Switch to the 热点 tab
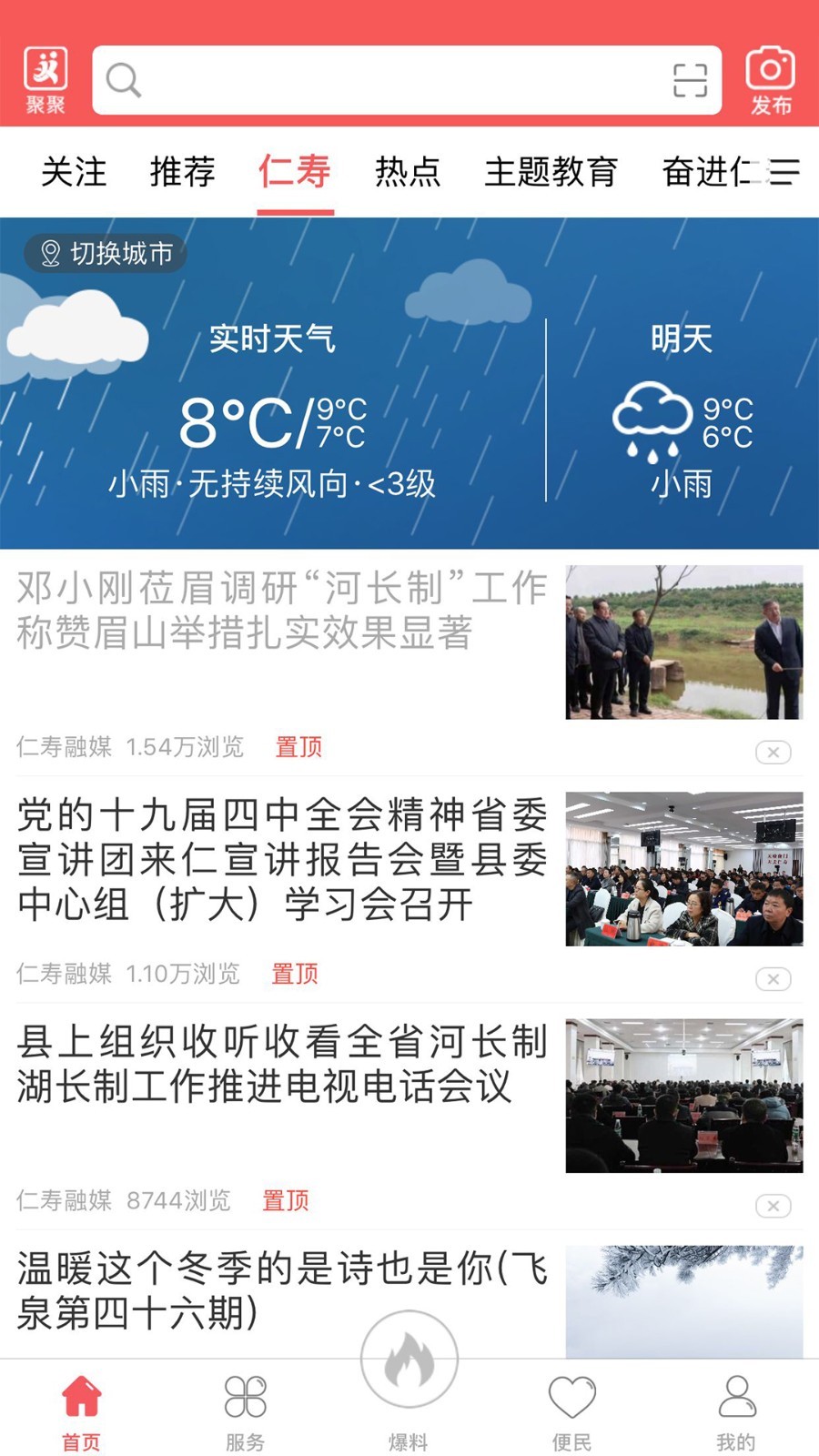 tap(408, 171)
